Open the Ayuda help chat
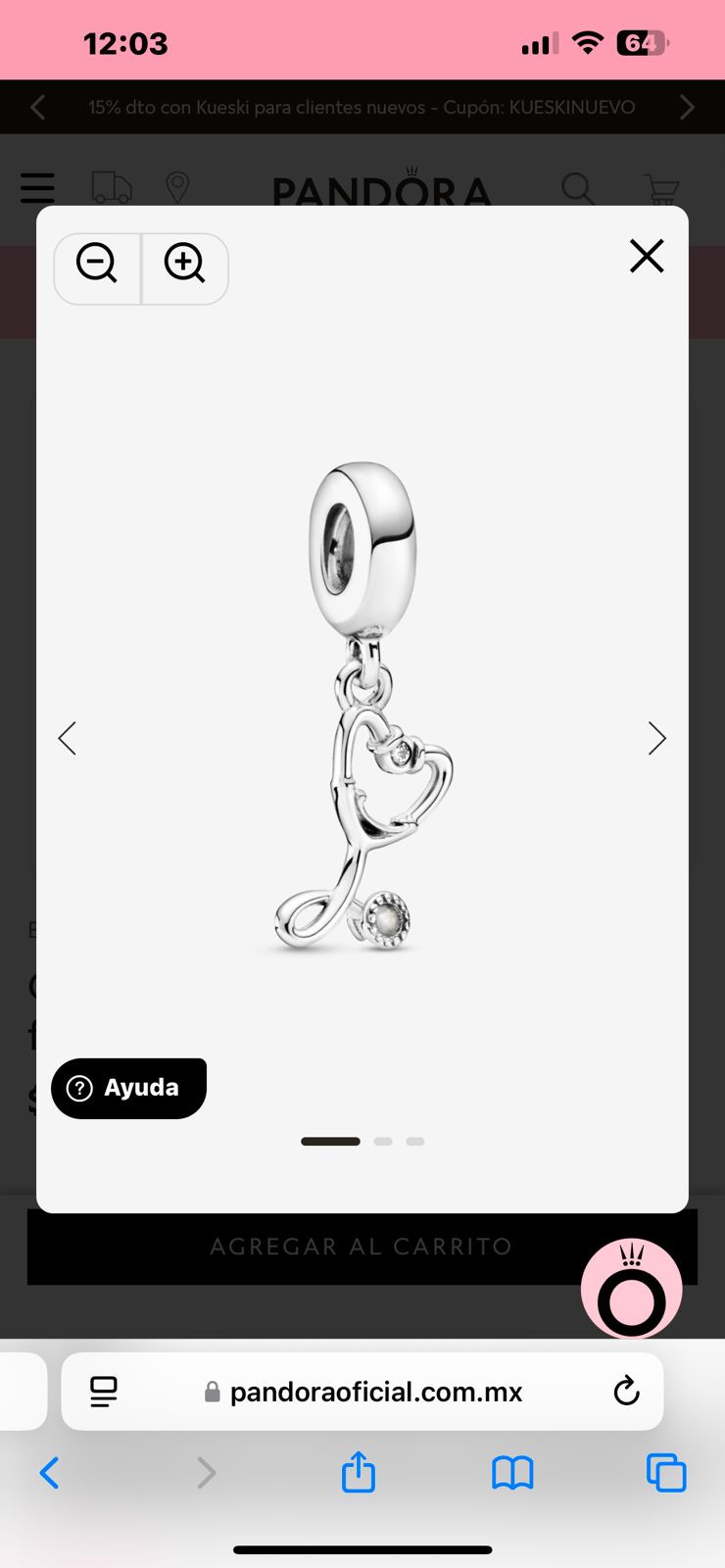This screenshot has width=725, height=1568. pos(128,1088)
